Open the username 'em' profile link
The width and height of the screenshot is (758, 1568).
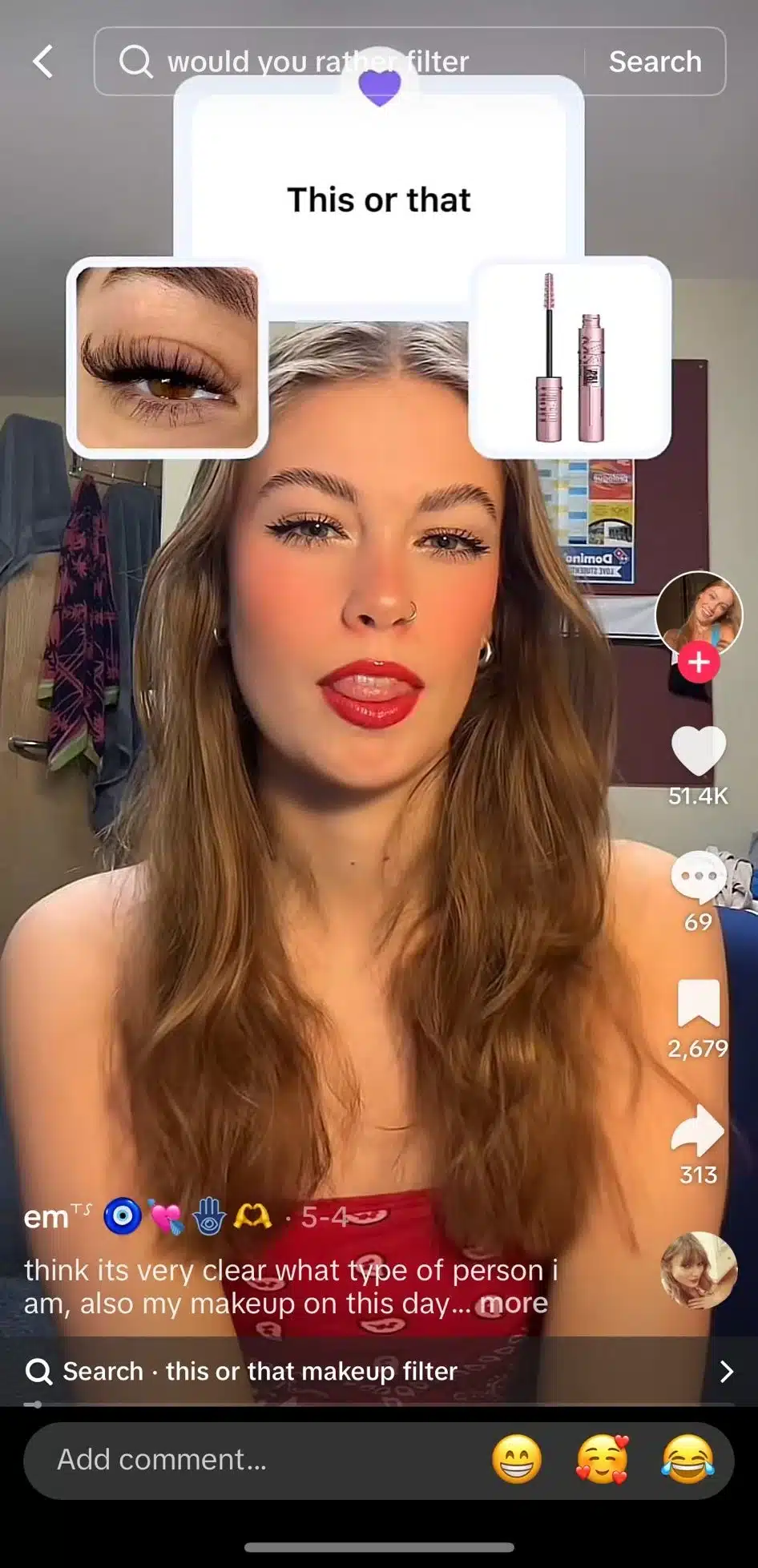click(x=46, y=1217)
